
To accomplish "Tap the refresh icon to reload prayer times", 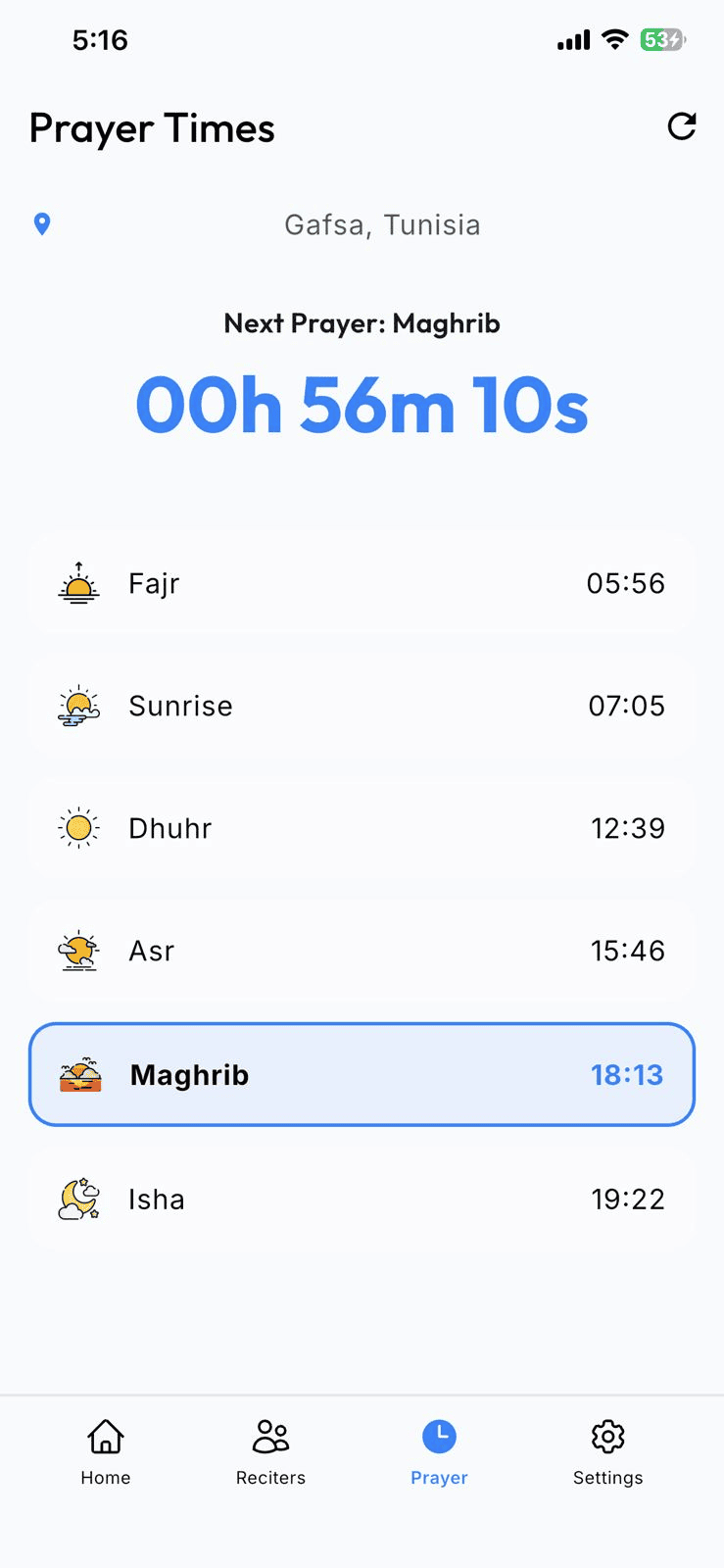I will 681,127.
